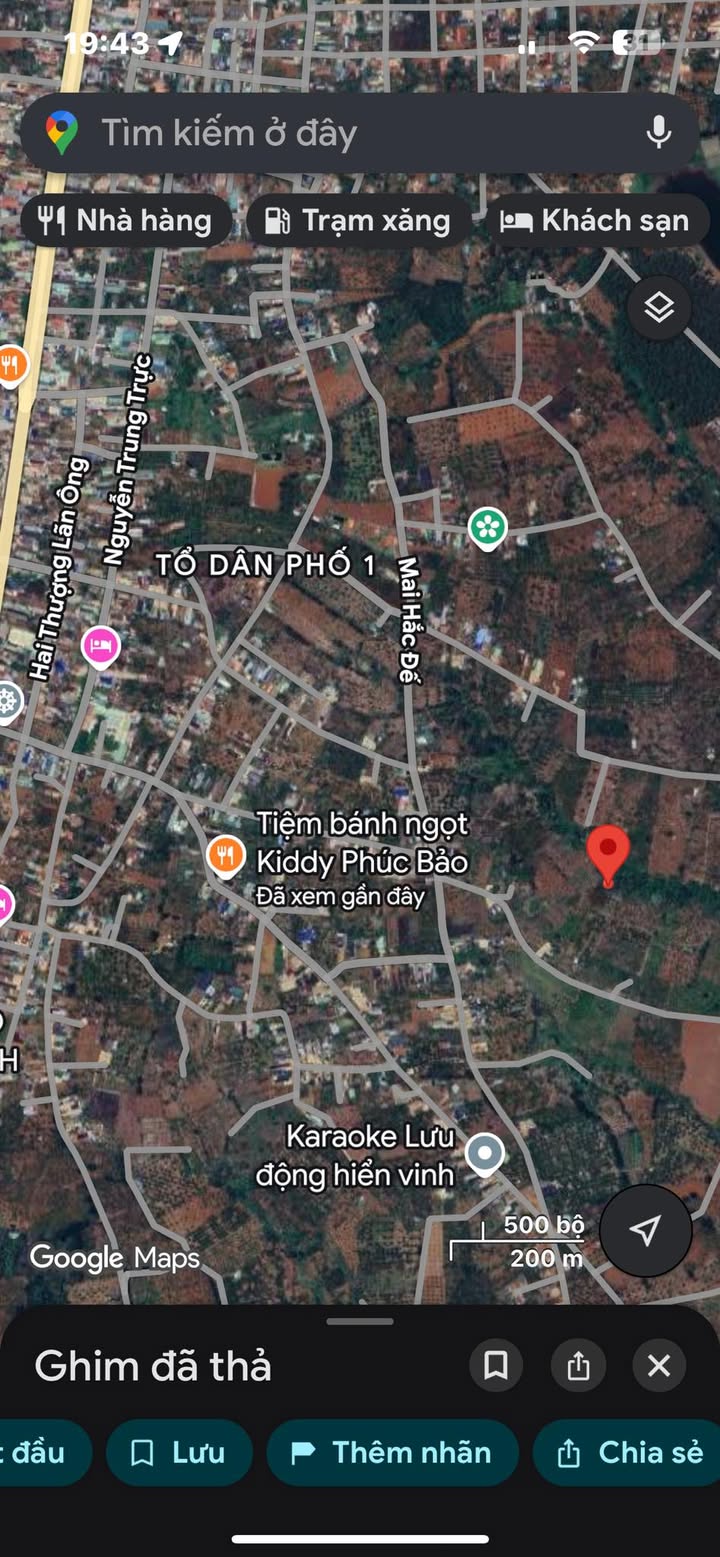The image size is (720, 1557).
Task: Open the map layers selector
Action: [659, 308]
